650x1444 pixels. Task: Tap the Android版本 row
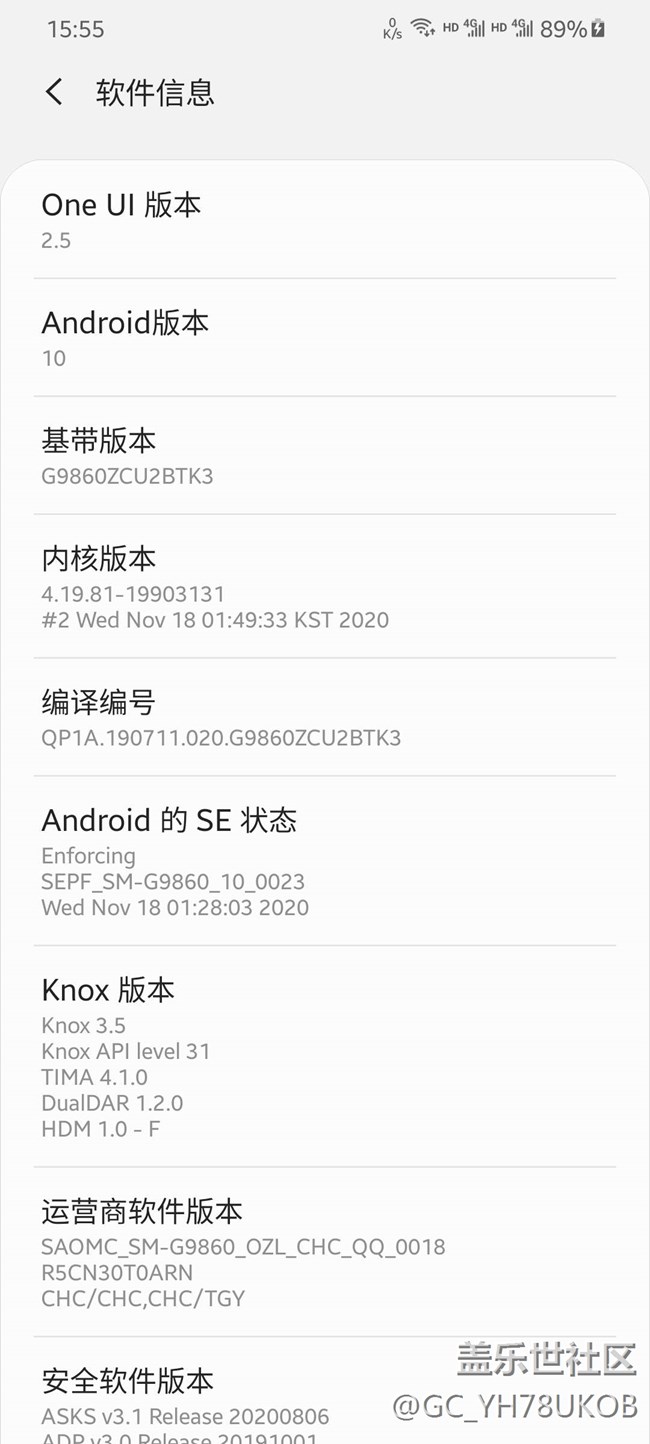pyautogui.click(x=324, y=338)
